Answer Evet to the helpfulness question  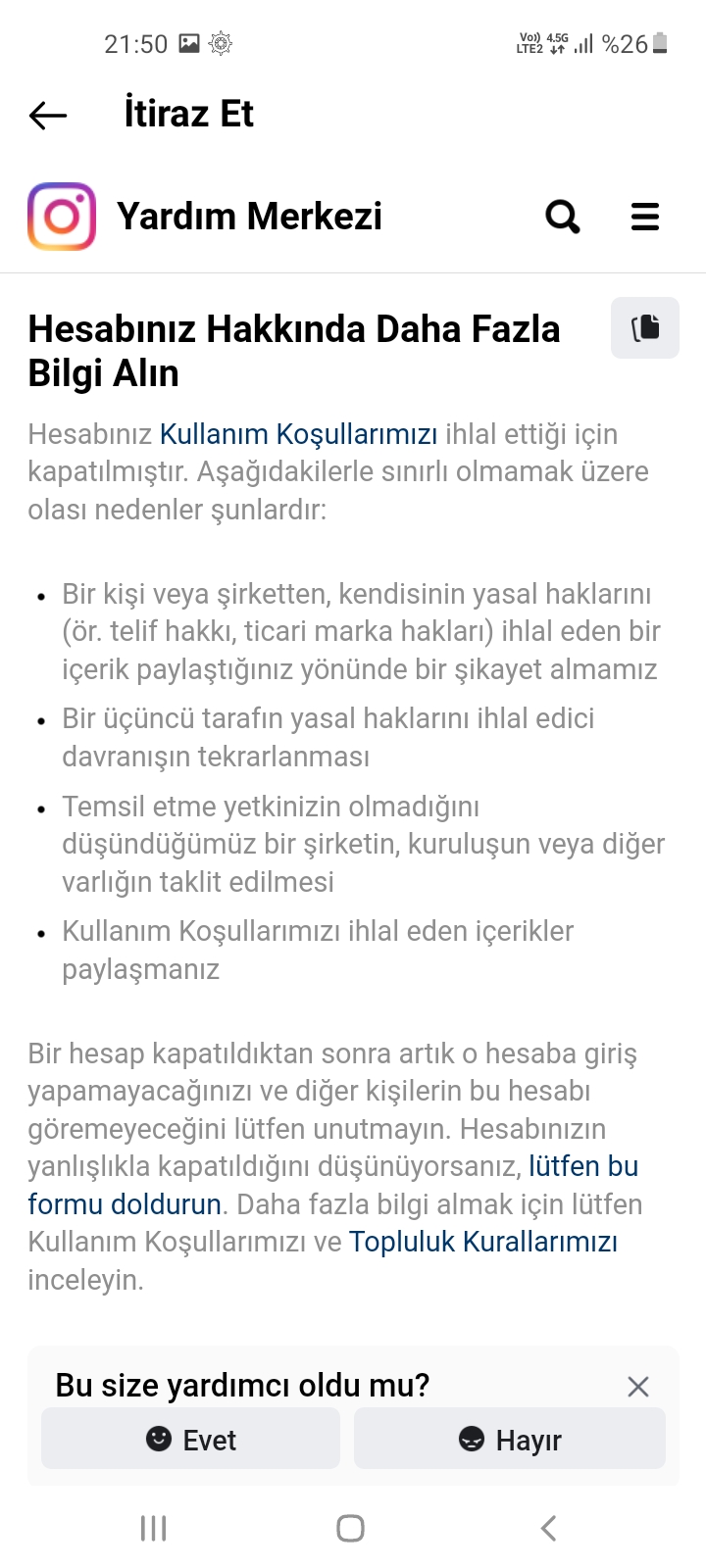[190, 1439]
